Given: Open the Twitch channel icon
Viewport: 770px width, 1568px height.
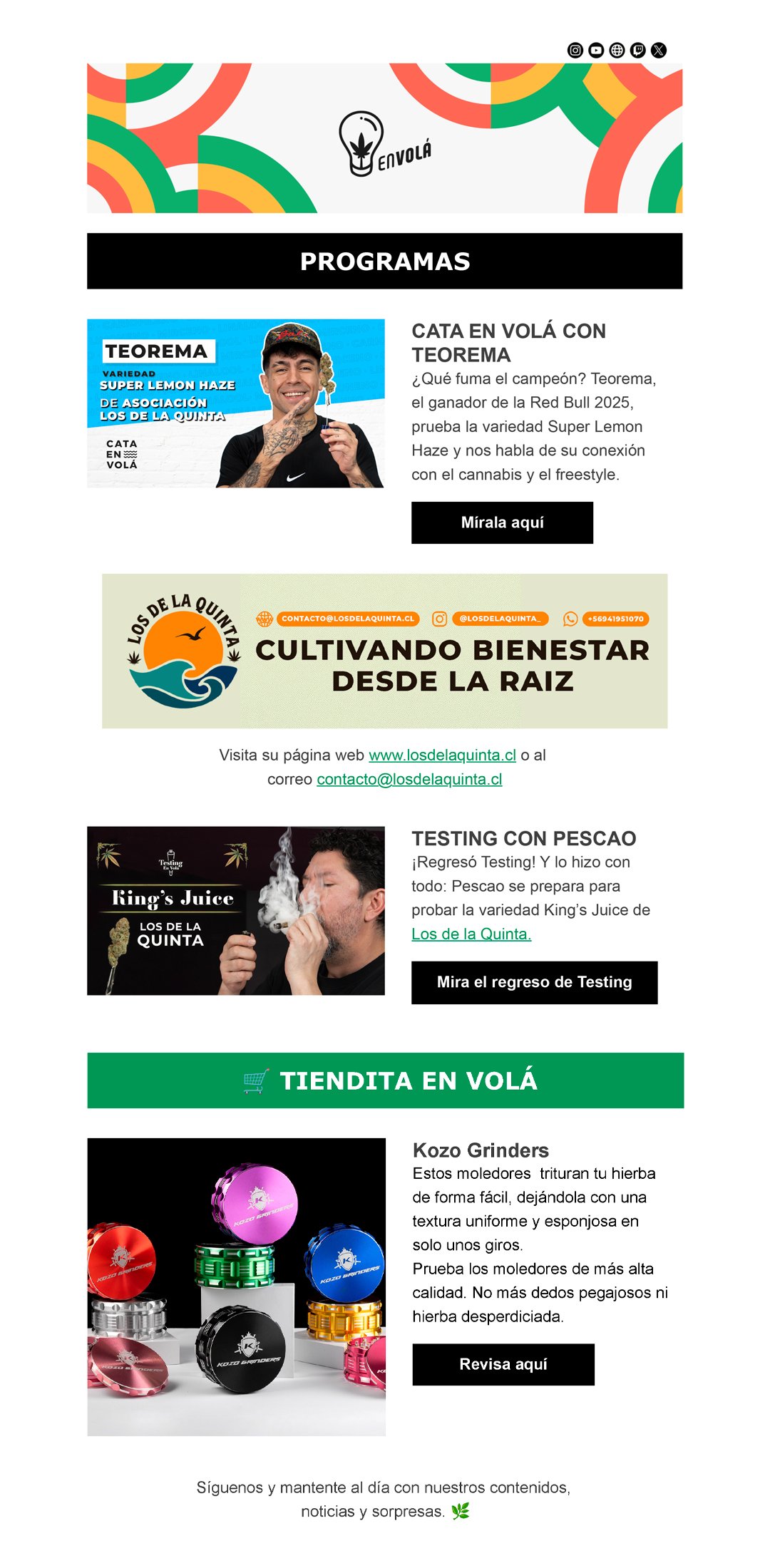Looking at the screenshot, I should coord(638,50).
